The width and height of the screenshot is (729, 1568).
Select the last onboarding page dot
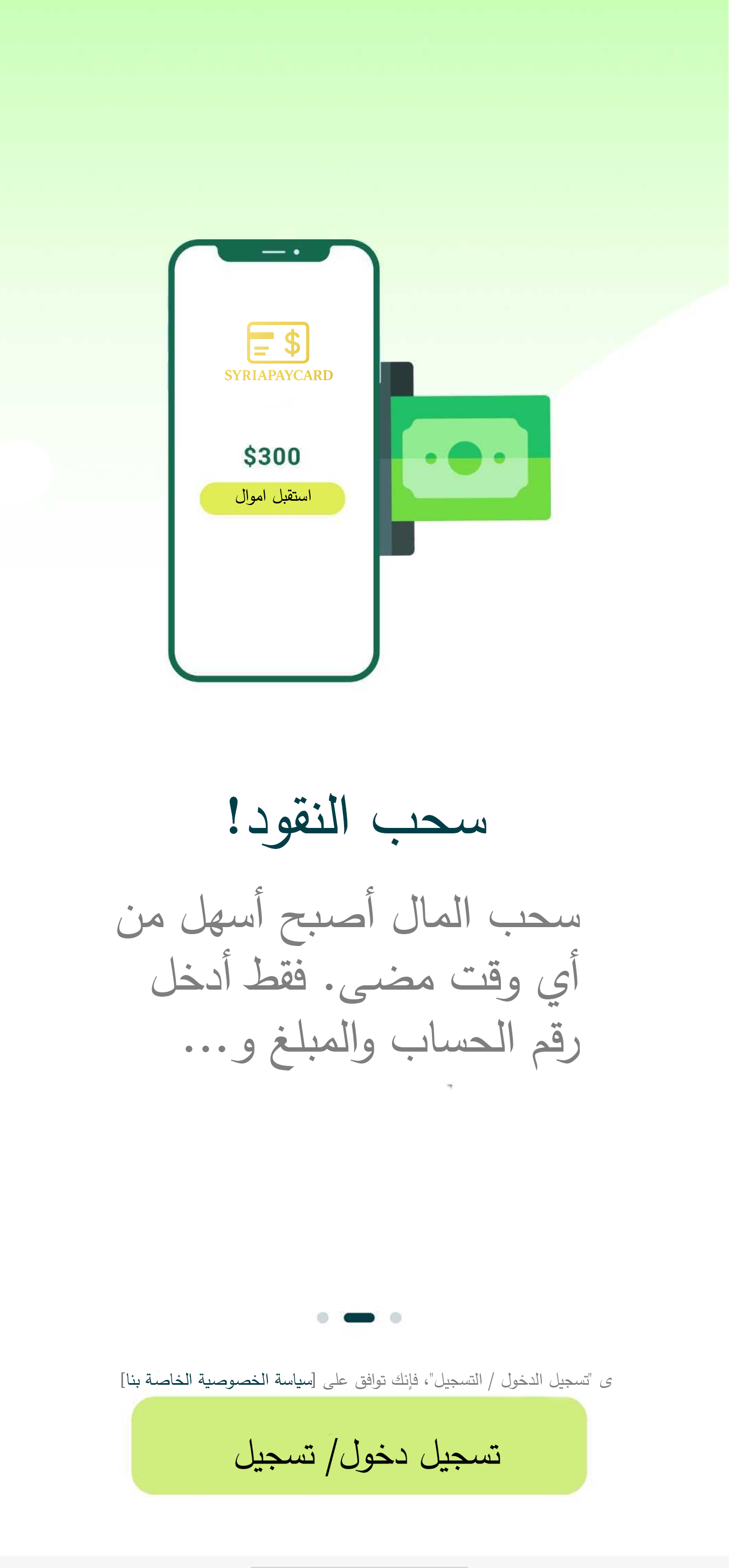pos(396,1317)
